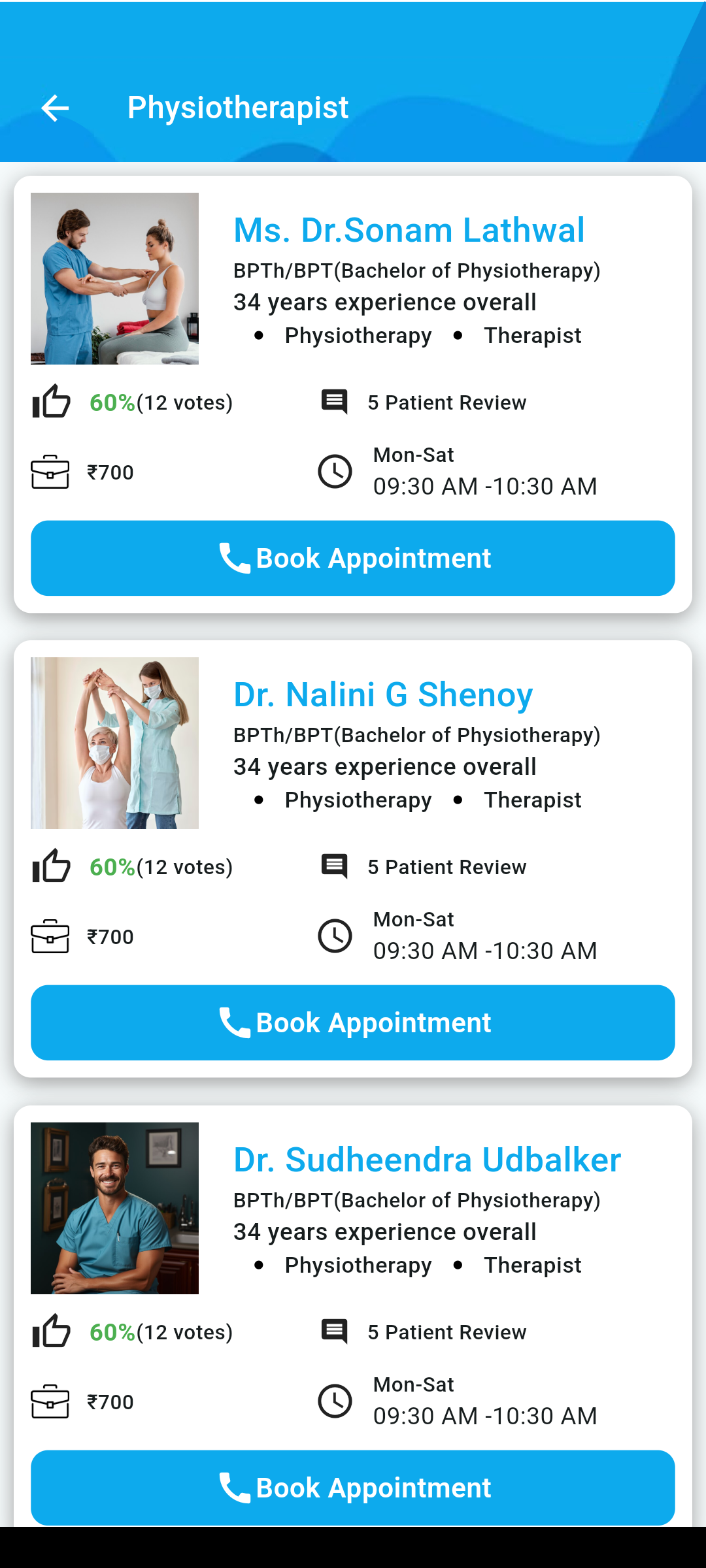Image resolution: width=706 pixels, height=1568 pixels.
Task: Open Ms. Dr.Sonam Lathwal's profile card
Action: pyautogui.click(x=409, y=230)
